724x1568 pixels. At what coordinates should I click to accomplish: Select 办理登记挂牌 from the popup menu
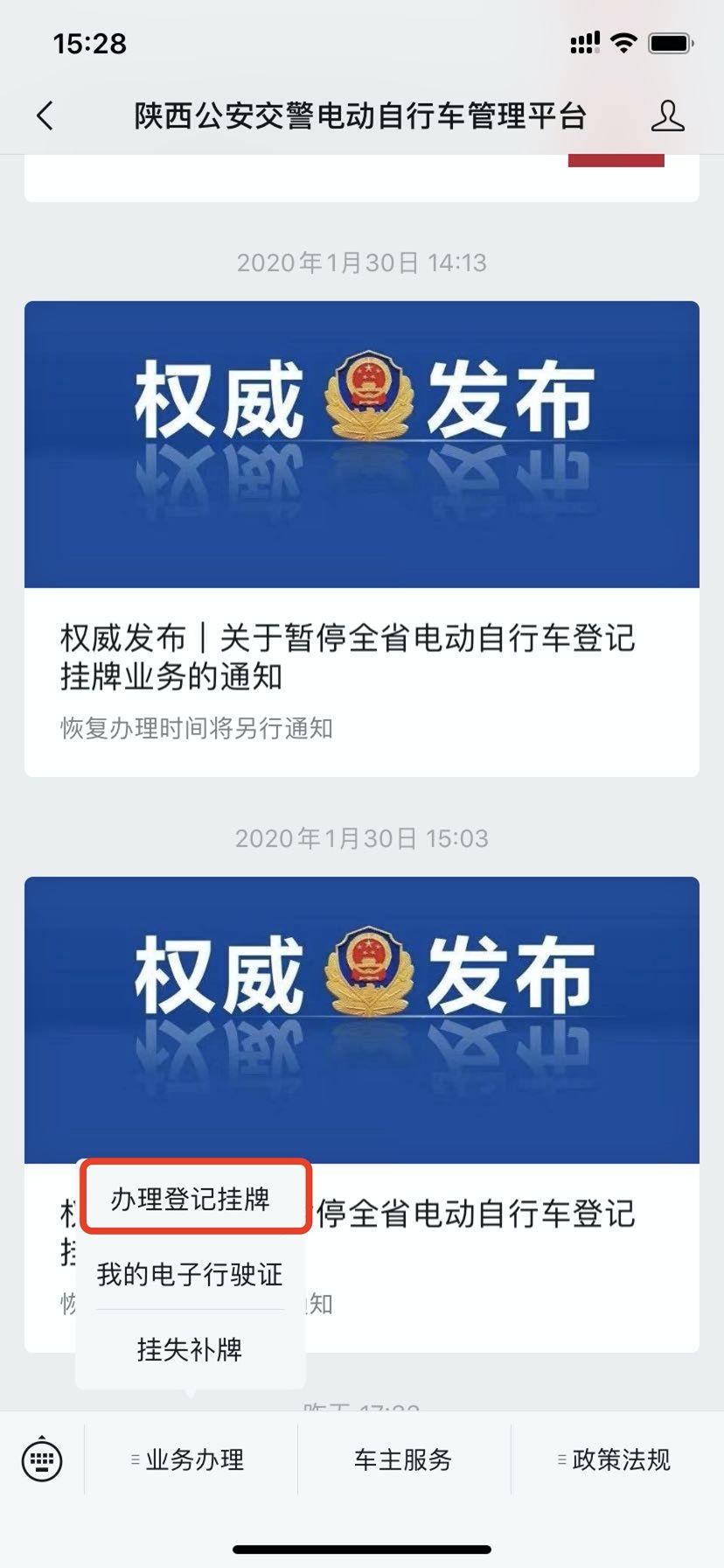[x=191, y=1199]
